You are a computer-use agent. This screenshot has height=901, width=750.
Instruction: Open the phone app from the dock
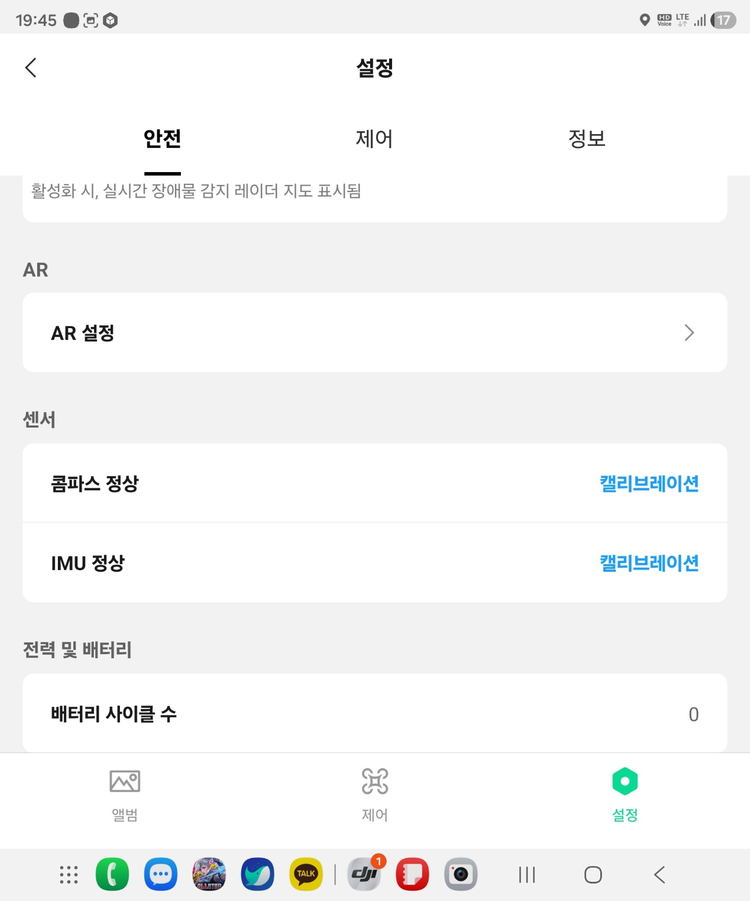click(x=112, y=874)
